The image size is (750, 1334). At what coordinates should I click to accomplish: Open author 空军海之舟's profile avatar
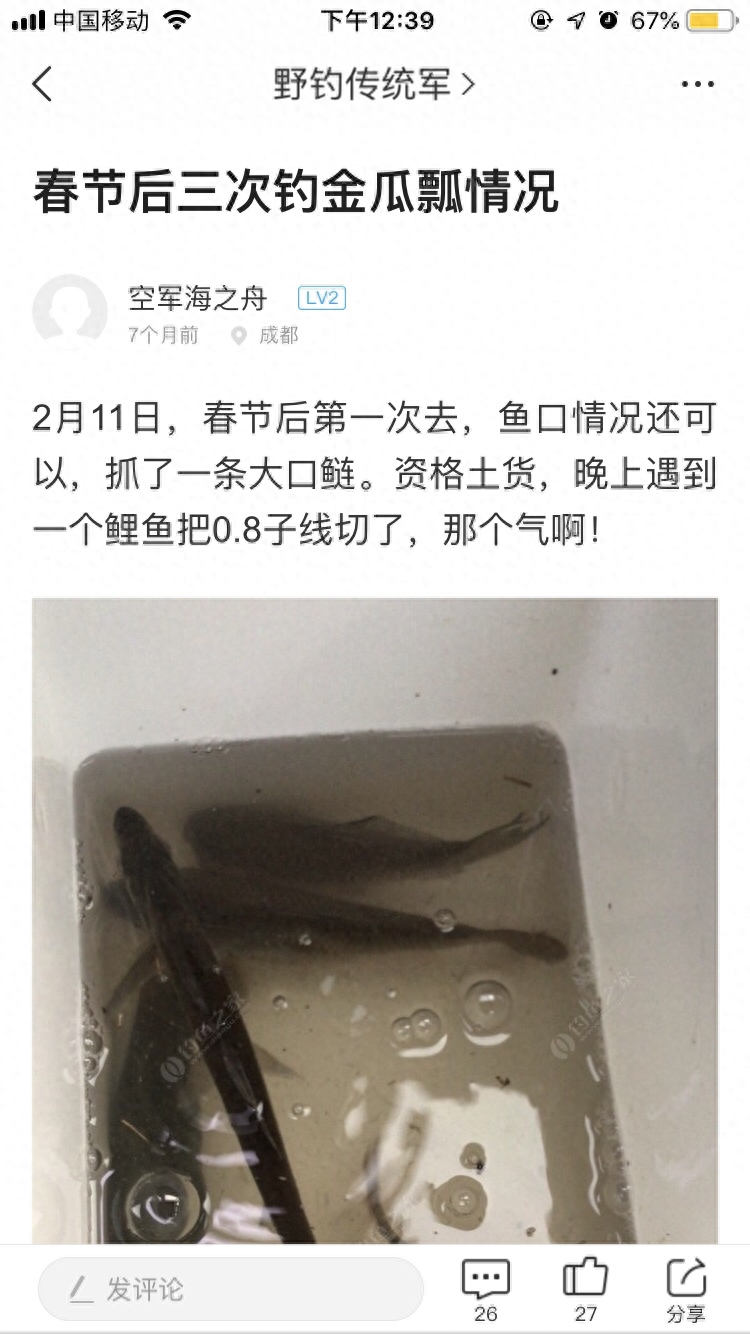click(70, 311)
